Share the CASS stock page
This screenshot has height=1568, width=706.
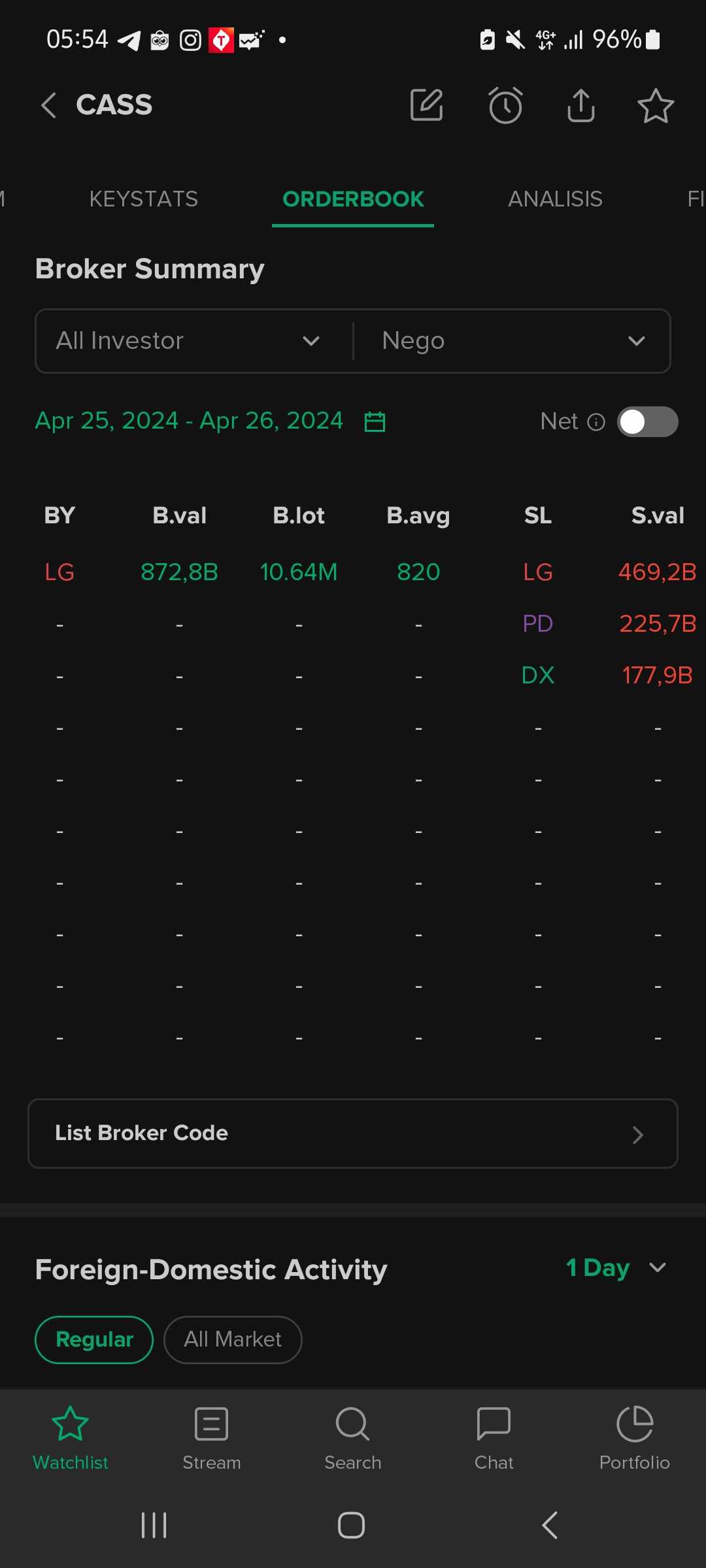(x=580, y=105)
